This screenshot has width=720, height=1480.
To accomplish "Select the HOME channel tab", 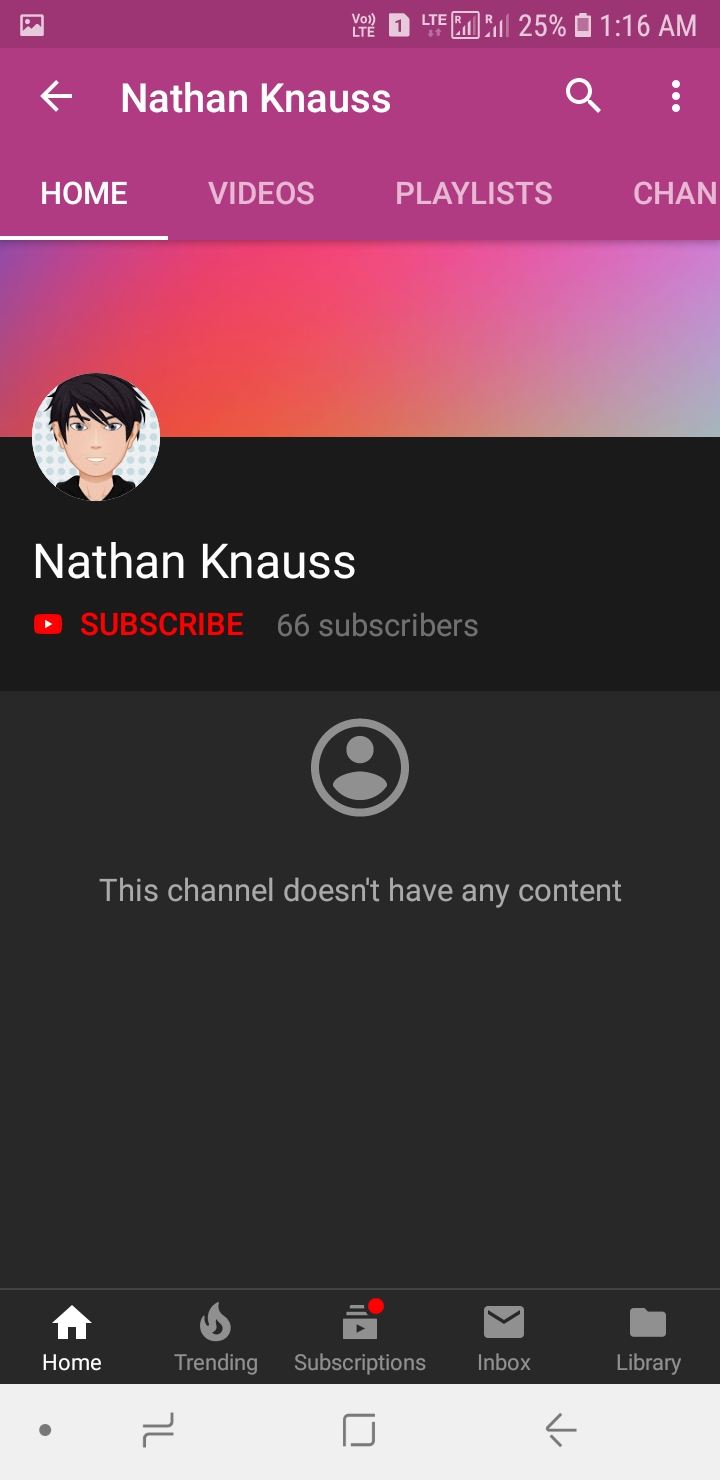I will [84, 193].
